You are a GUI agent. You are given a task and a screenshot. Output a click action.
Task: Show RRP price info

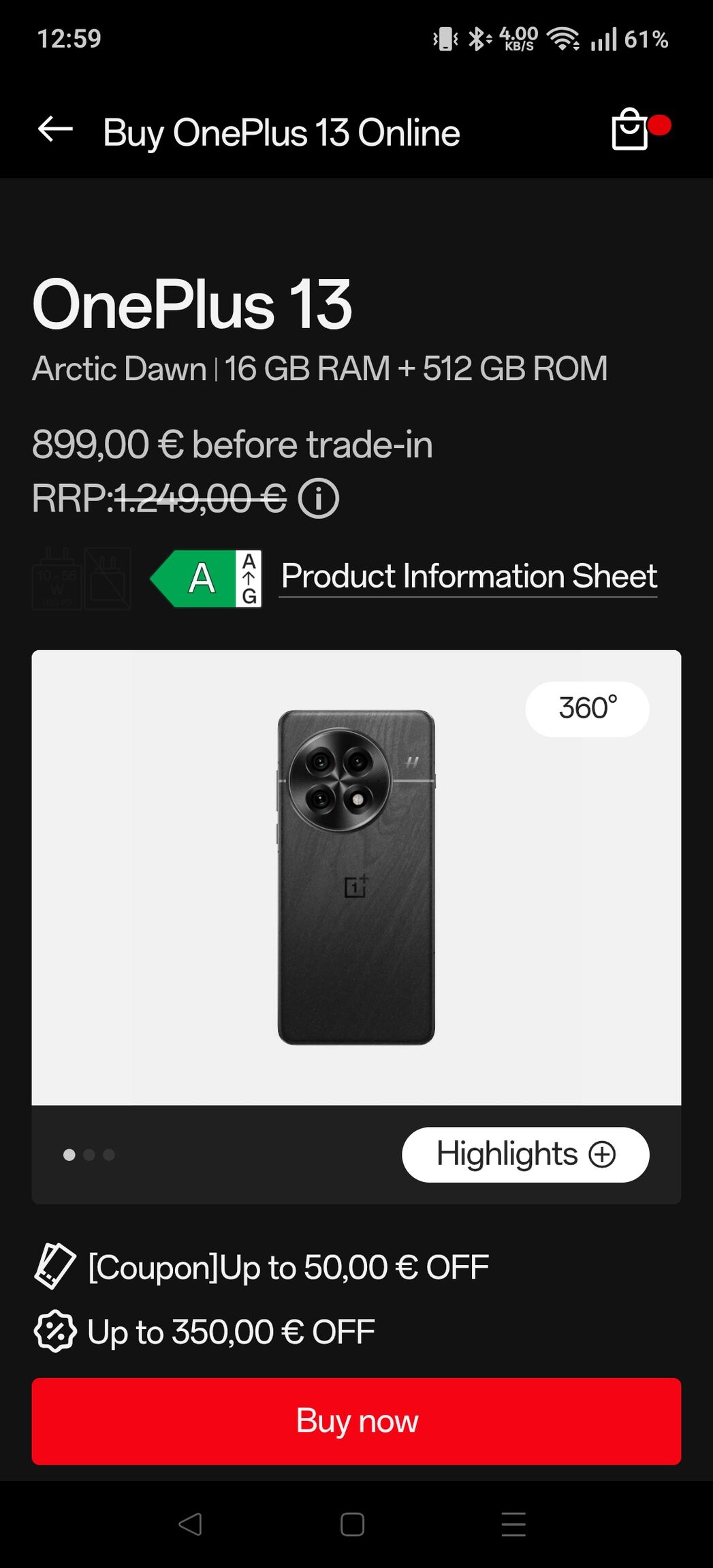click(x=318, y=498)
